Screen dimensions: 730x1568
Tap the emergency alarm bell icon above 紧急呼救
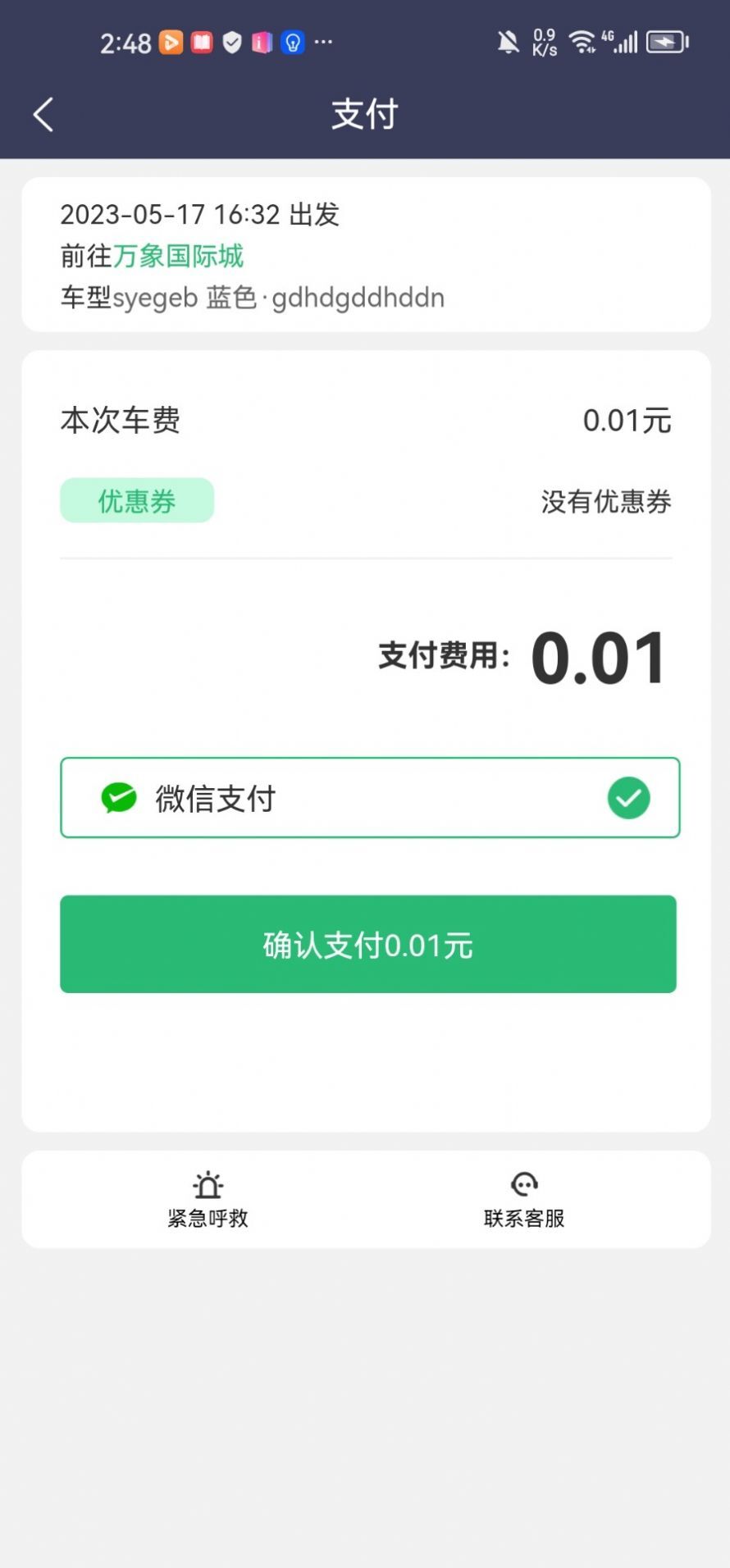207,1183
